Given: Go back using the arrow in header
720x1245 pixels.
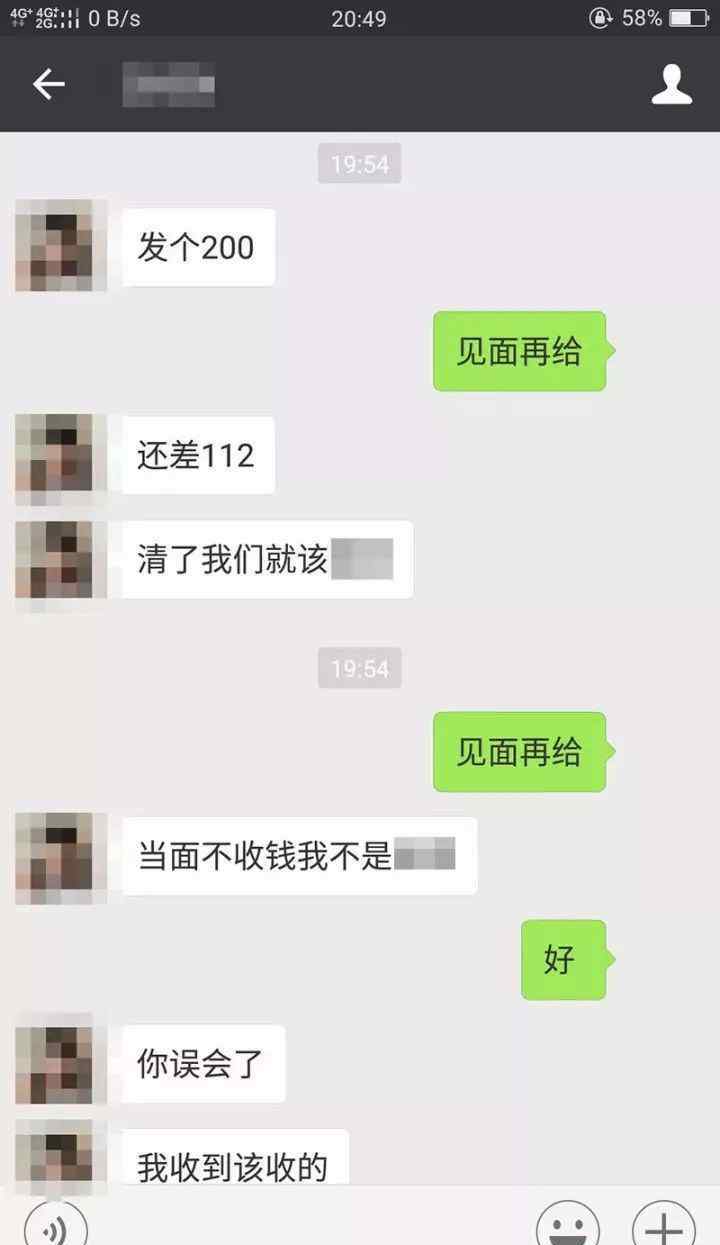Looking at the screenshot, I should tap(49, 84).
